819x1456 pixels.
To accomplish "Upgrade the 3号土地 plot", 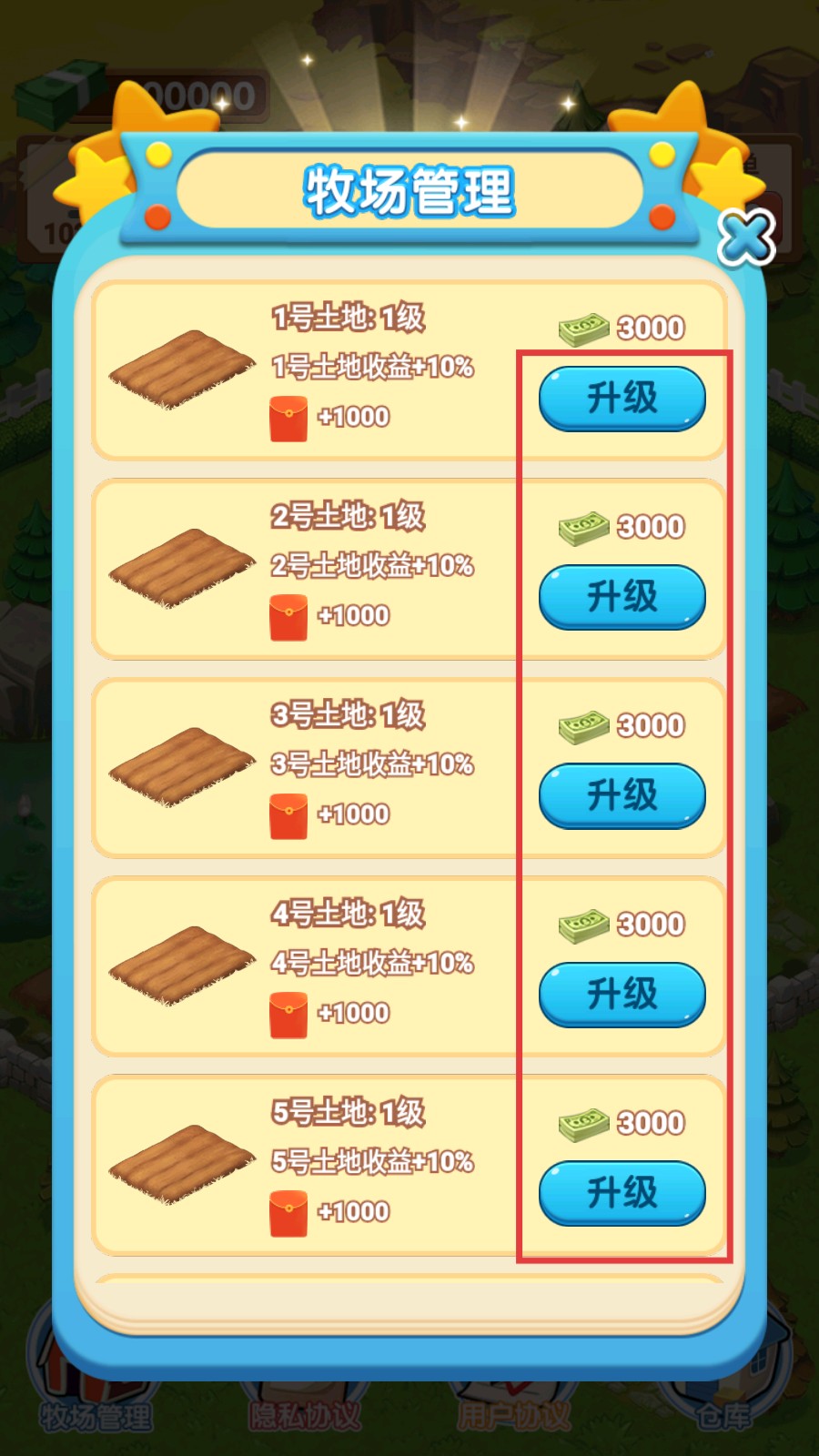I will pos(622,795).
